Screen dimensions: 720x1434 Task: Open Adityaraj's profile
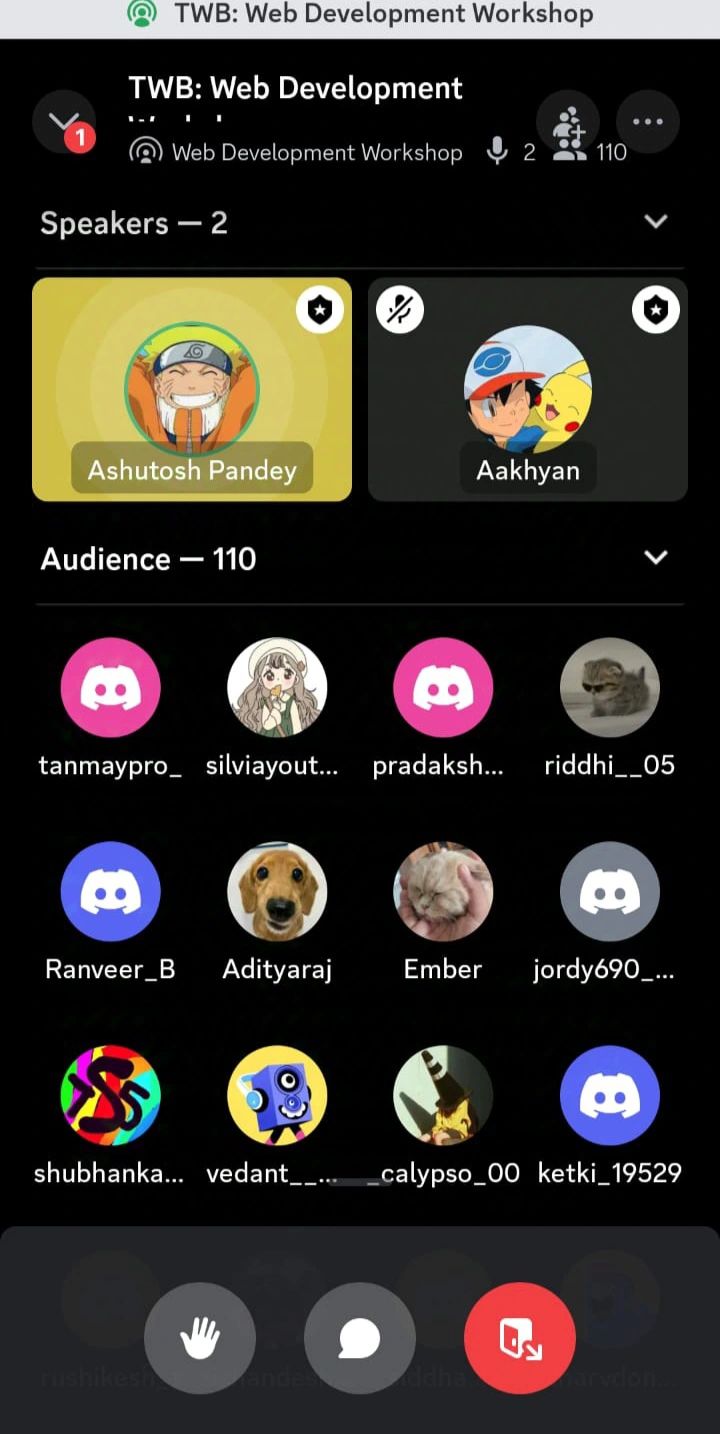tap(277, 892)
